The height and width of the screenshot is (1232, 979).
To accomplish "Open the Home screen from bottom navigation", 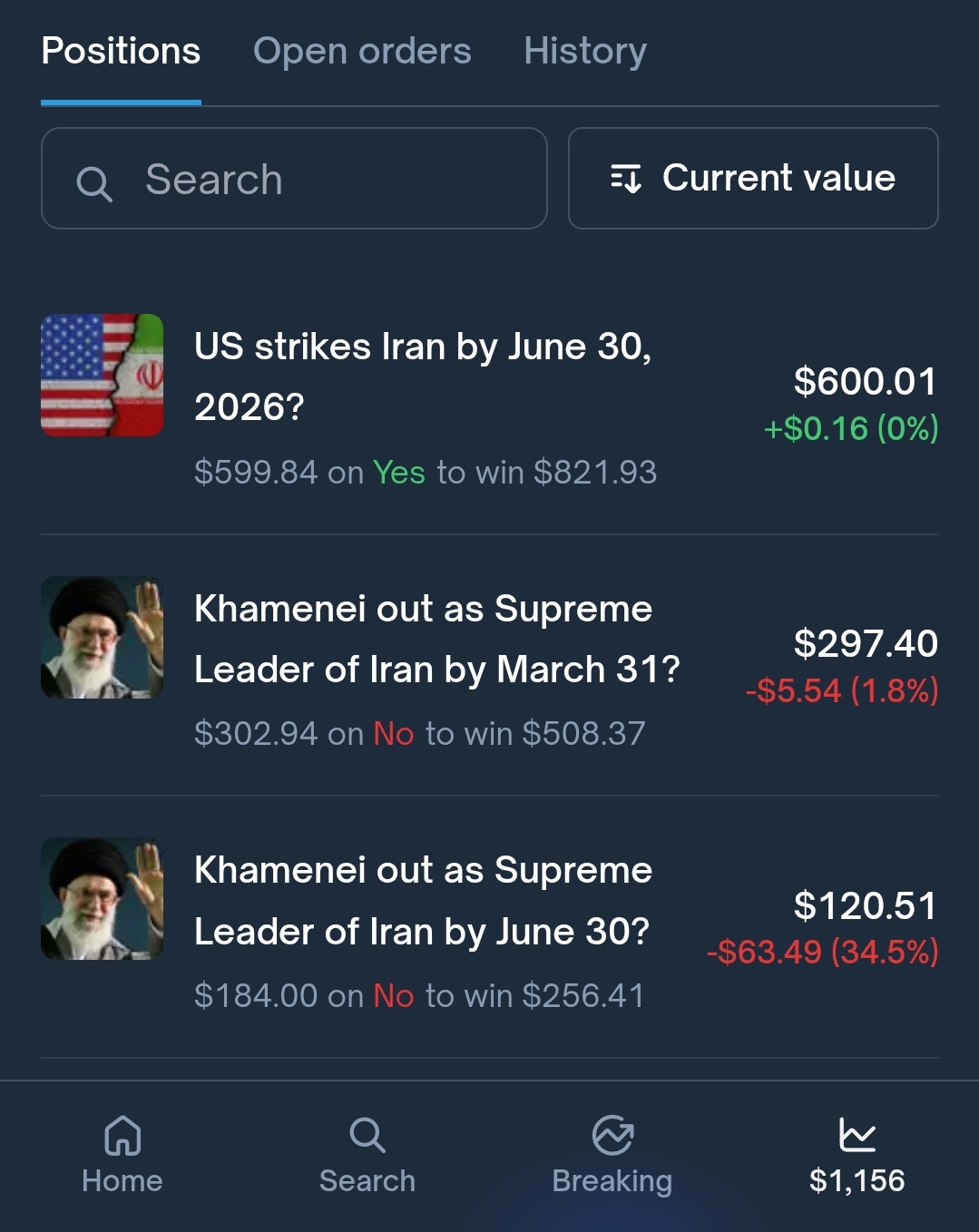I will coord(122,1154).
